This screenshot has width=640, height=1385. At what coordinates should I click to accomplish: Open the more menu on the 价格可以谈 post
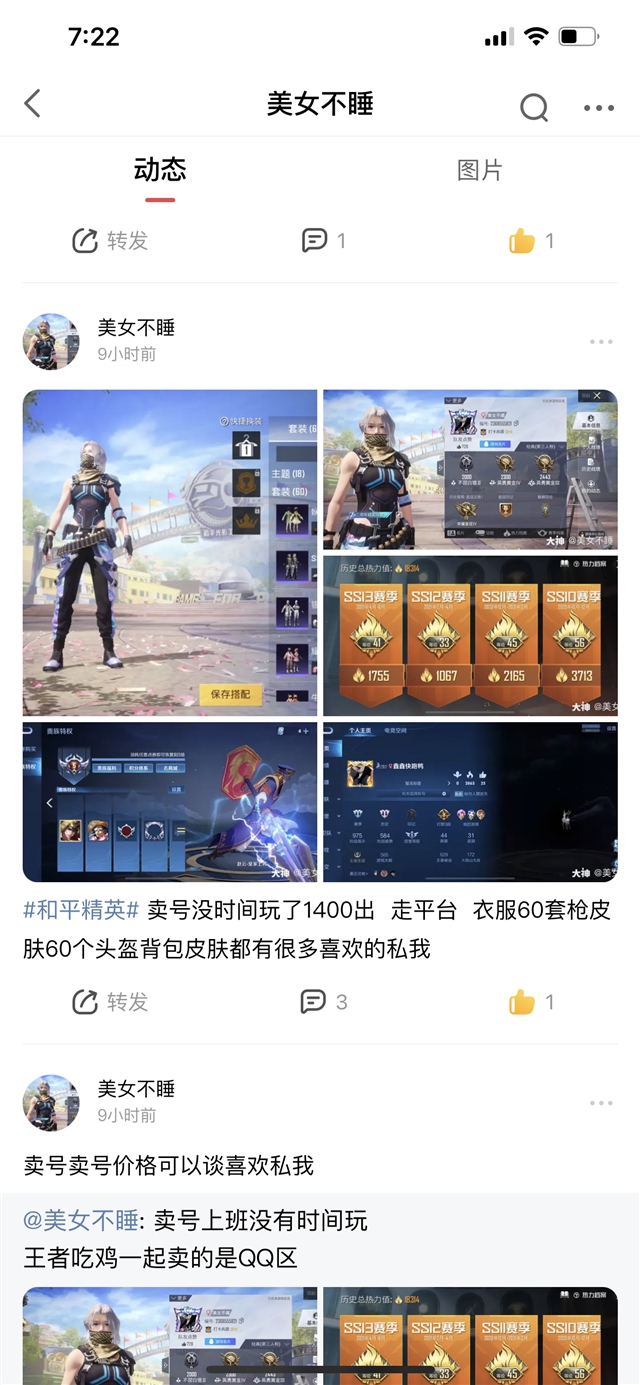click(601, 1103)
